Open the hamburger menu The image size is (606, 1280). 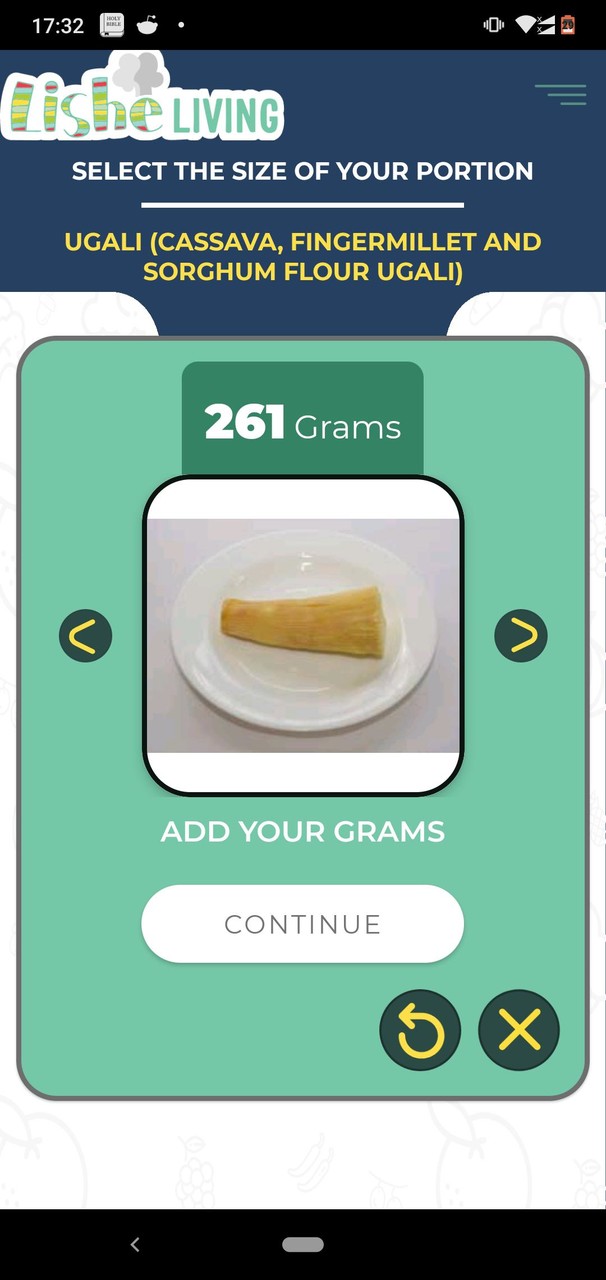point(561,95)
